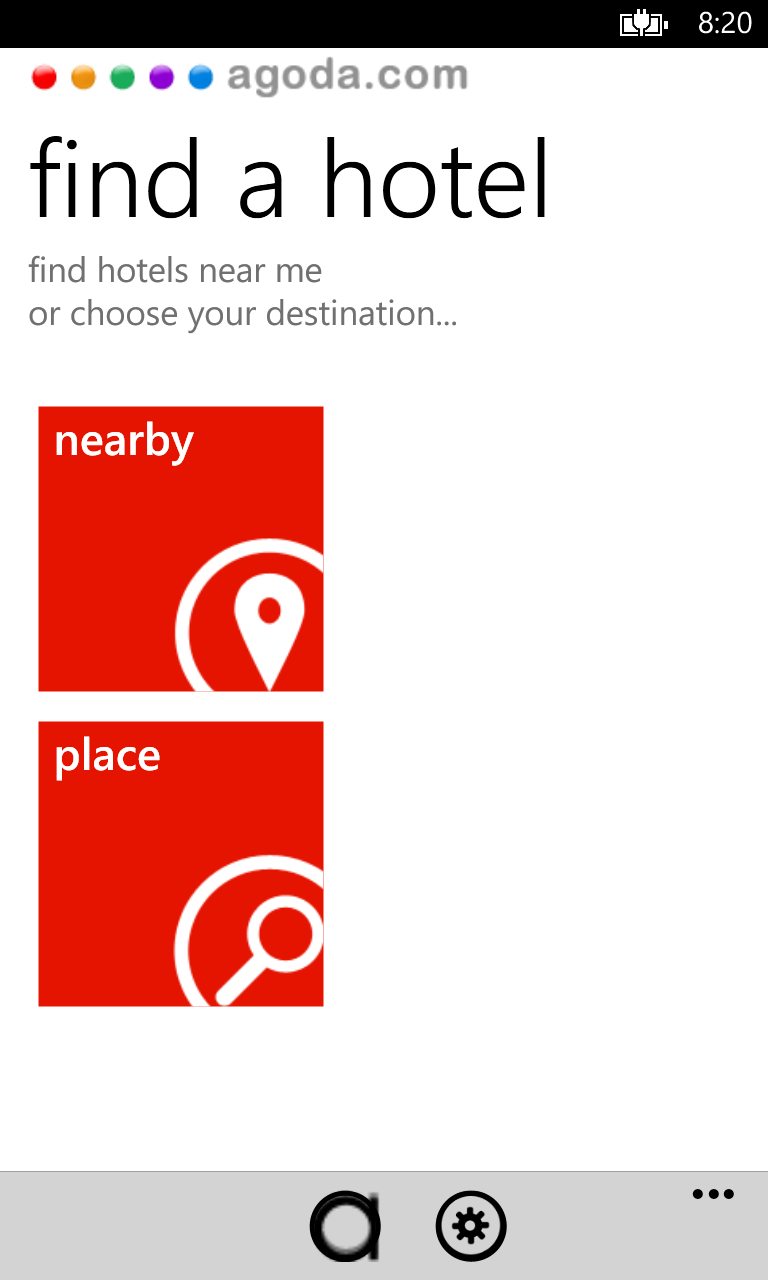Select the place label on the red tile
The image size is (768, 1280).
[107, 756]
